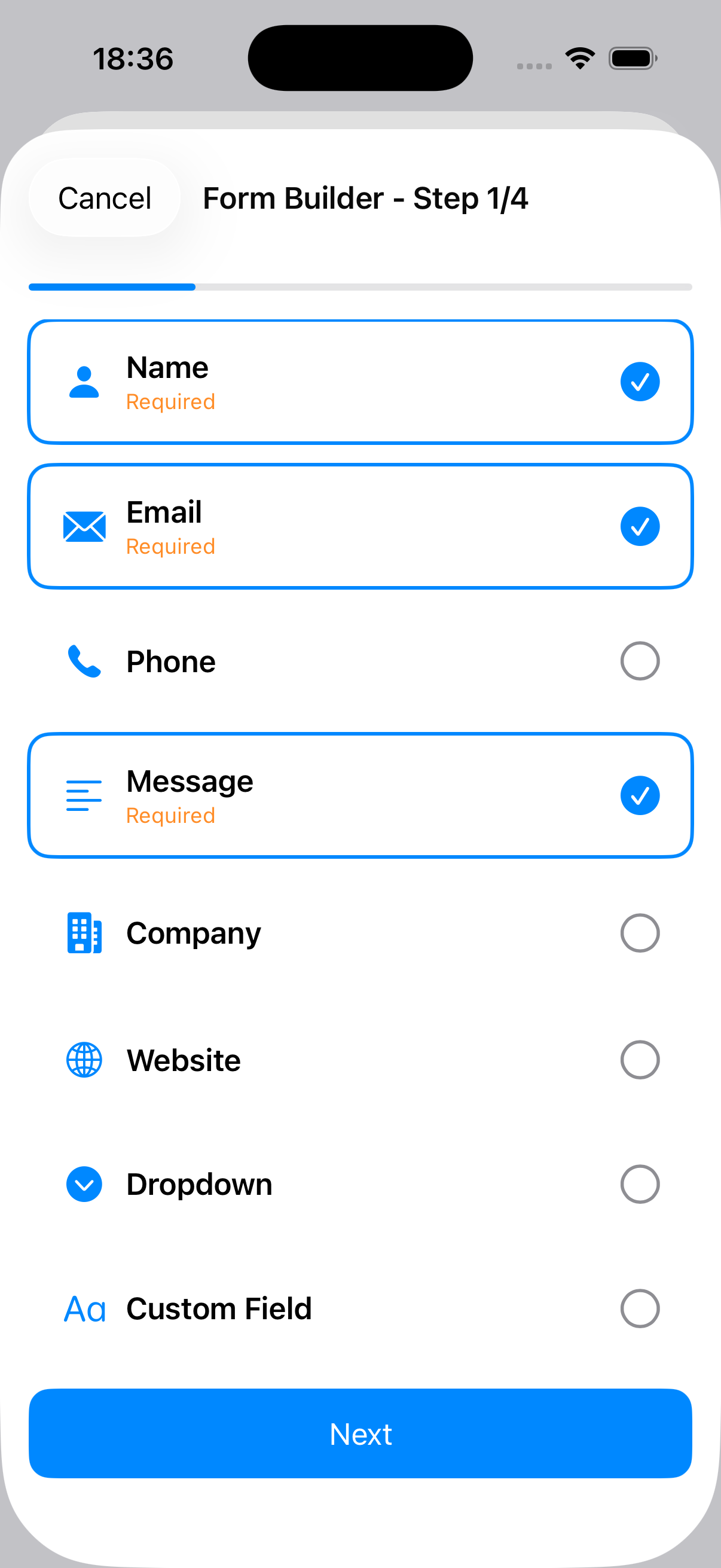Enable the Website field
The height and width of the screenshot is (1568, 721).
click(640, 1060)
